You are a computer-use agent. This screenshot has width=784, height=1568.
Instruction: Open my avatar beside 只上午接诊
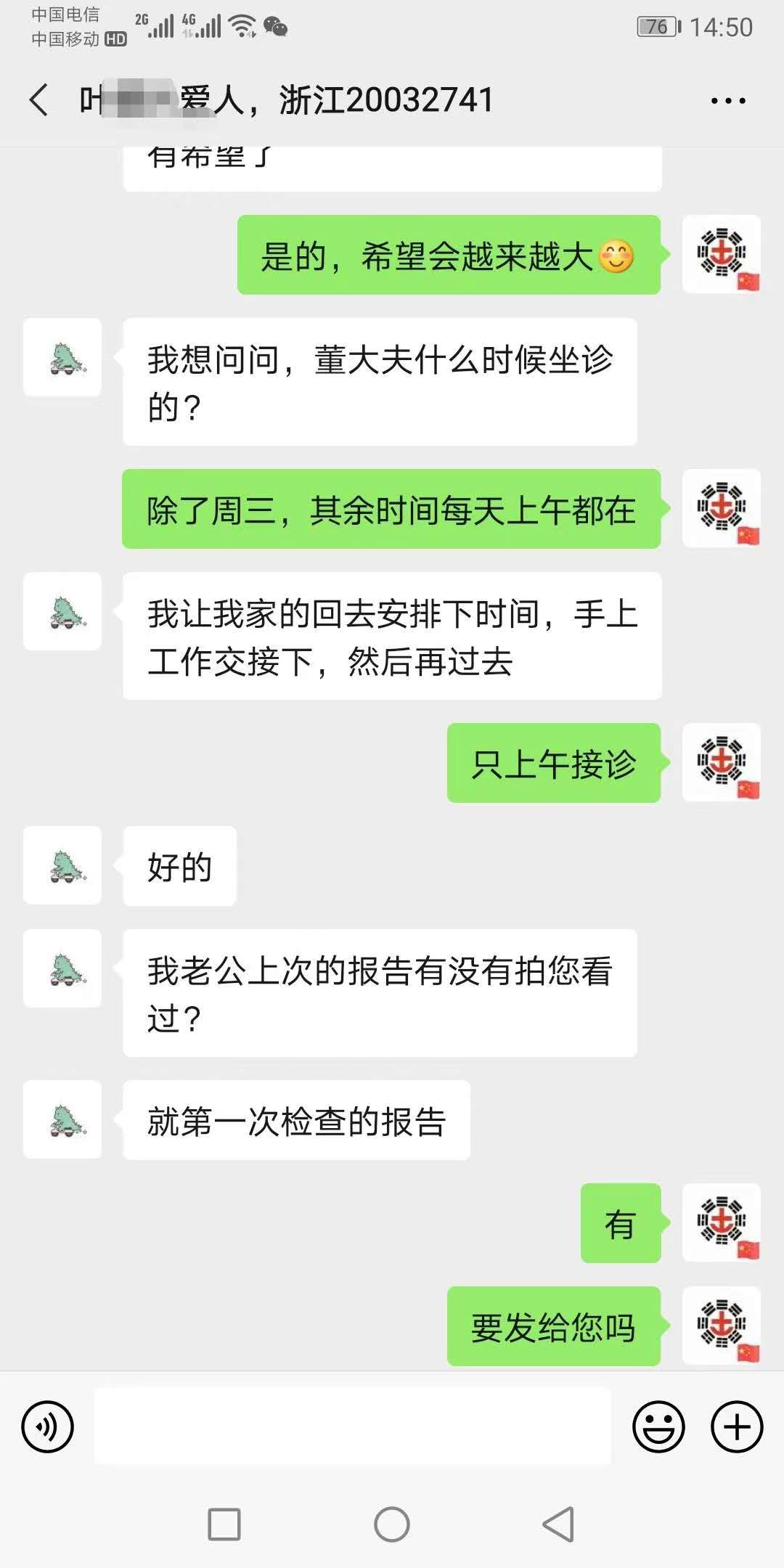click(x=722, y=762)
